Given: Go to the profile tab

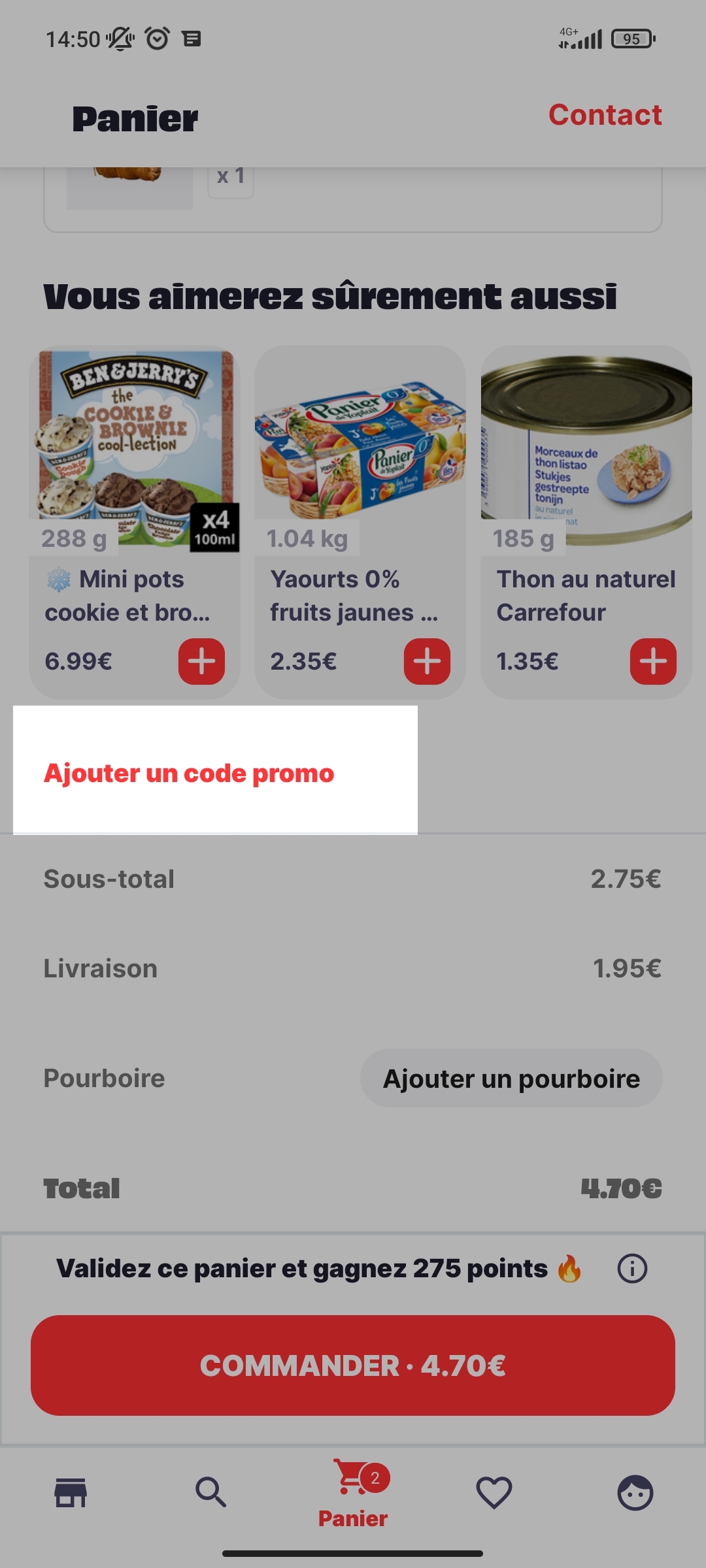Looking at the screenshot, I should point(635,1493).
